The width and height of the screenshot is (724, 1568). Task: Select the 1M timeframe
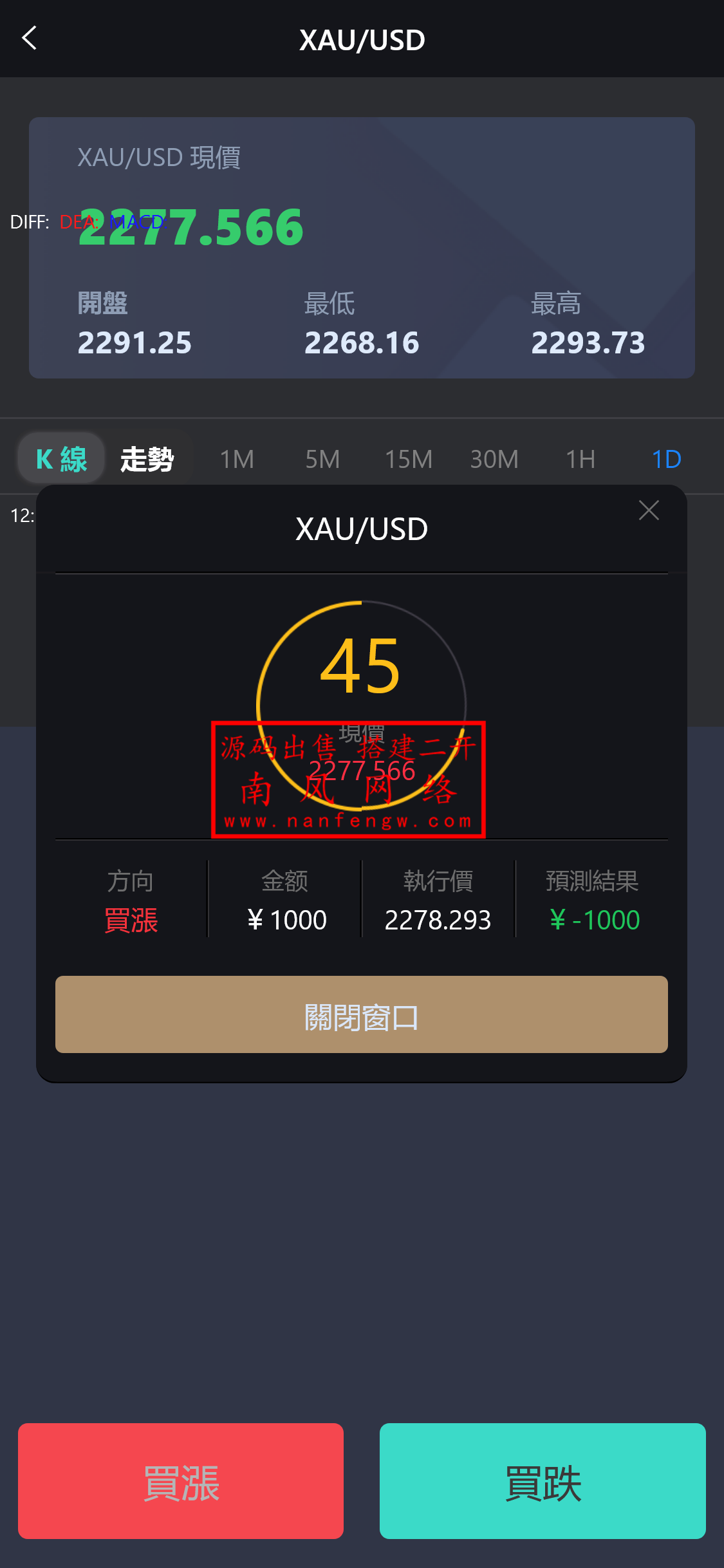coord(237,459)
